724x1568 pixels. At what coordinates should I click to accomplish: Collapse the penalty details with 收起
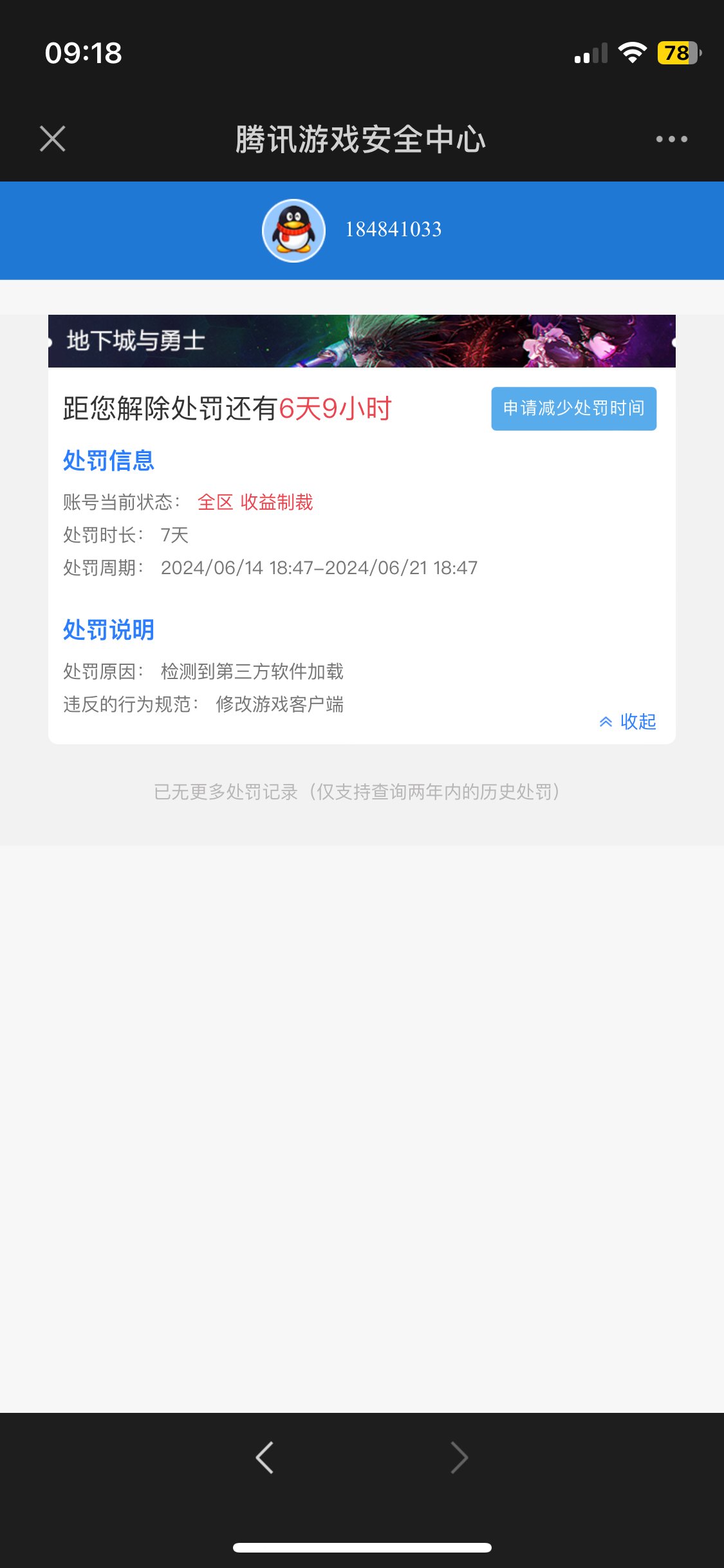coord(627,722)
